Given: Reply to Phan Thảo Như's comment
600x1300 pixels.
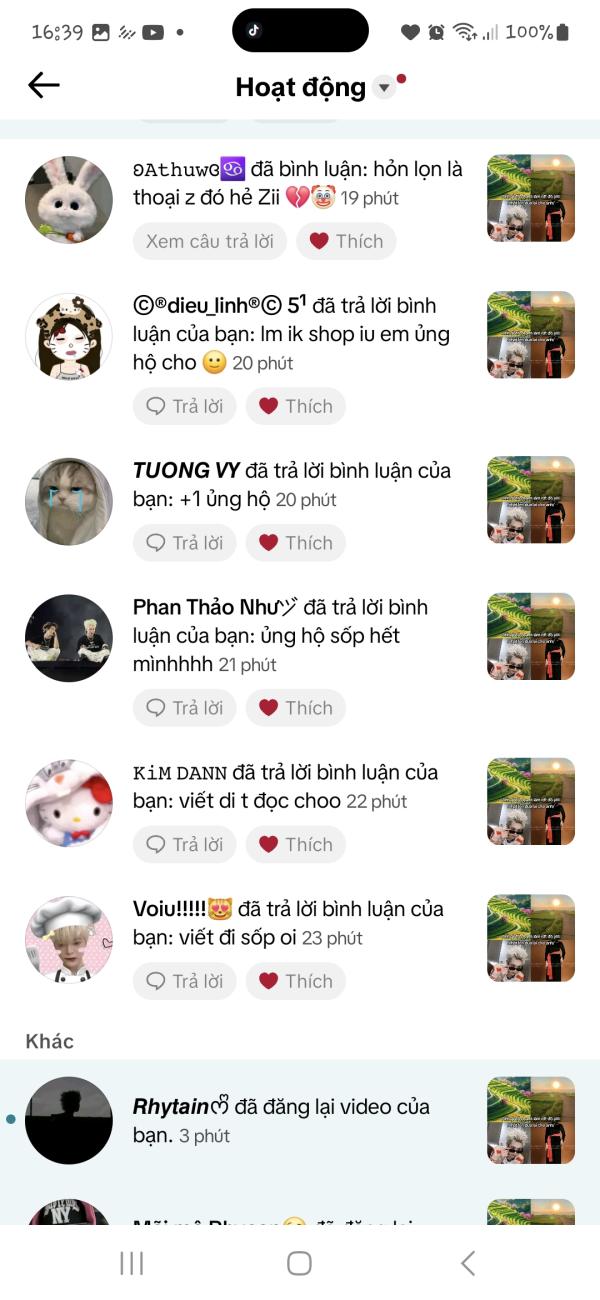Looking at the screenshot, I should point(185,708).
